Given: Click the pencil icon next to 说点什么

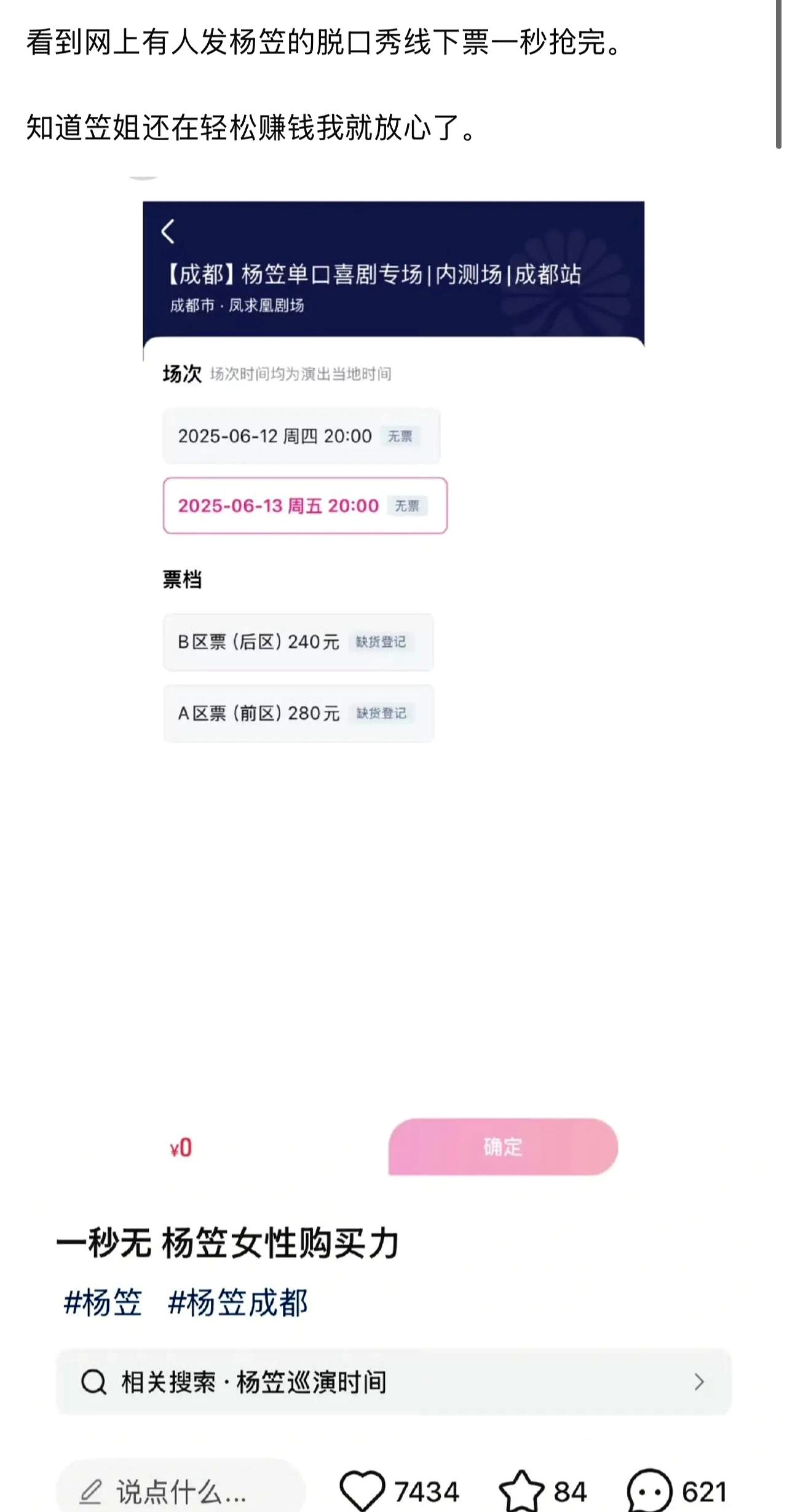Looking at the screenshot, I should click(x=92, y=1491).
